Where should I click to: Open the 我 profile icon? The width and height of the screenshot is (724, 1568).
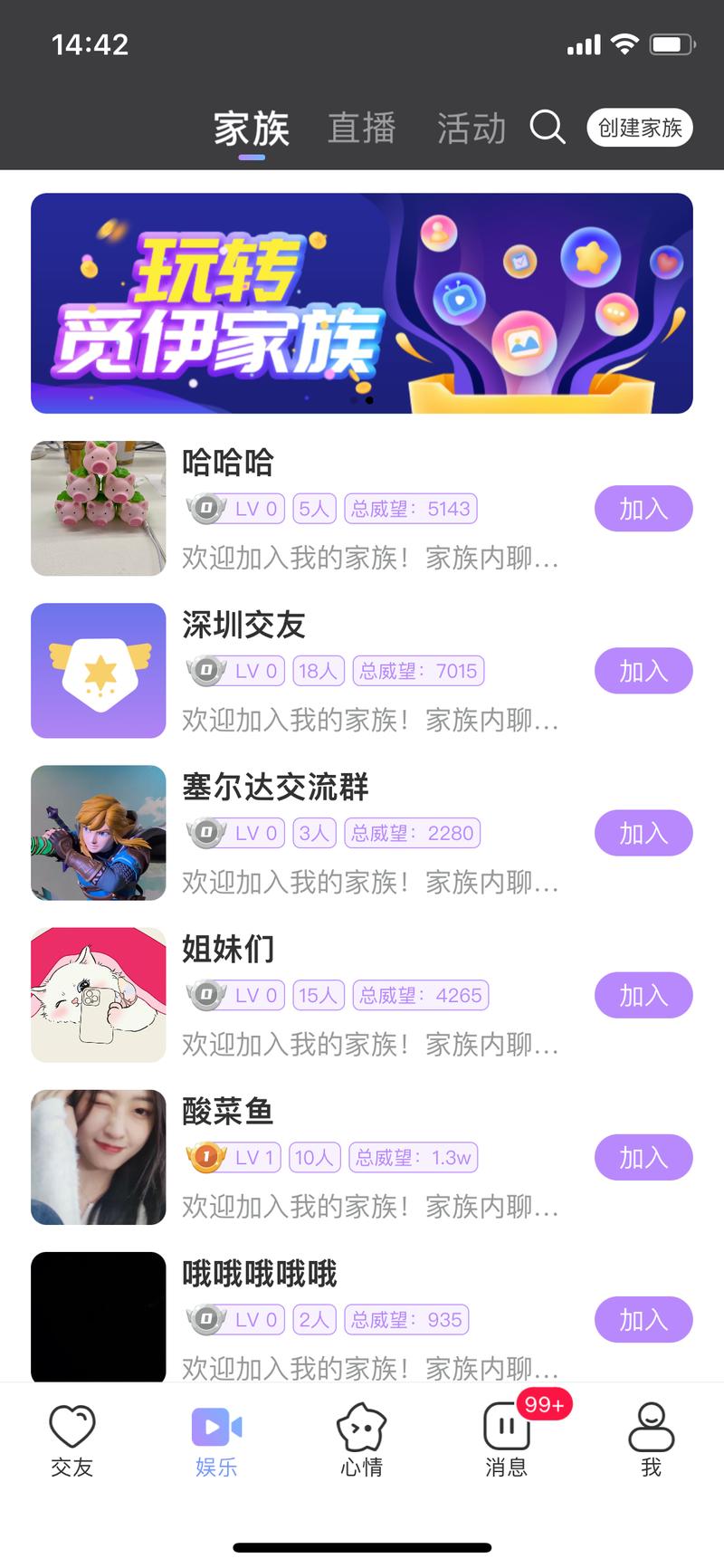pyautogui.click(x=651, y=1427)
